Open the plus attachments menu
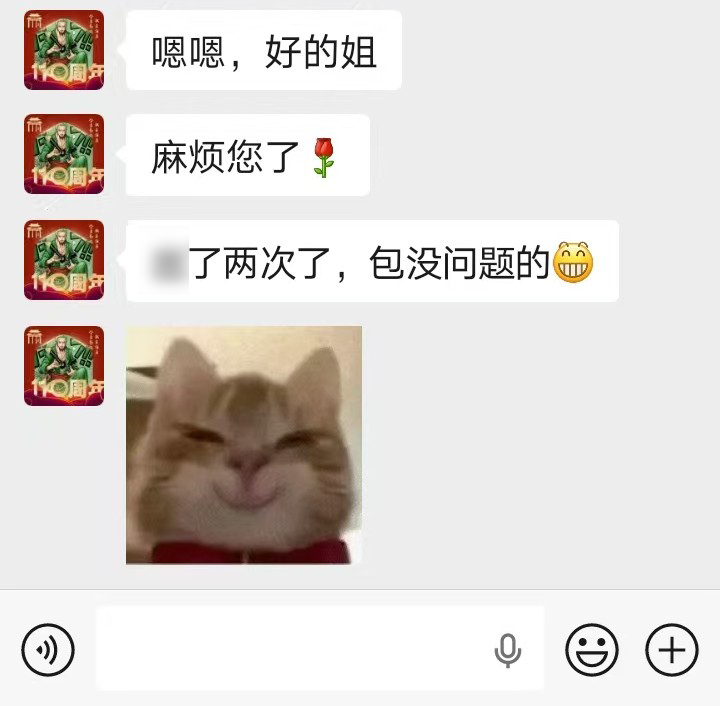Image resolution: width=720 pixels, height=706 pixels. click(x=672, y=650)
